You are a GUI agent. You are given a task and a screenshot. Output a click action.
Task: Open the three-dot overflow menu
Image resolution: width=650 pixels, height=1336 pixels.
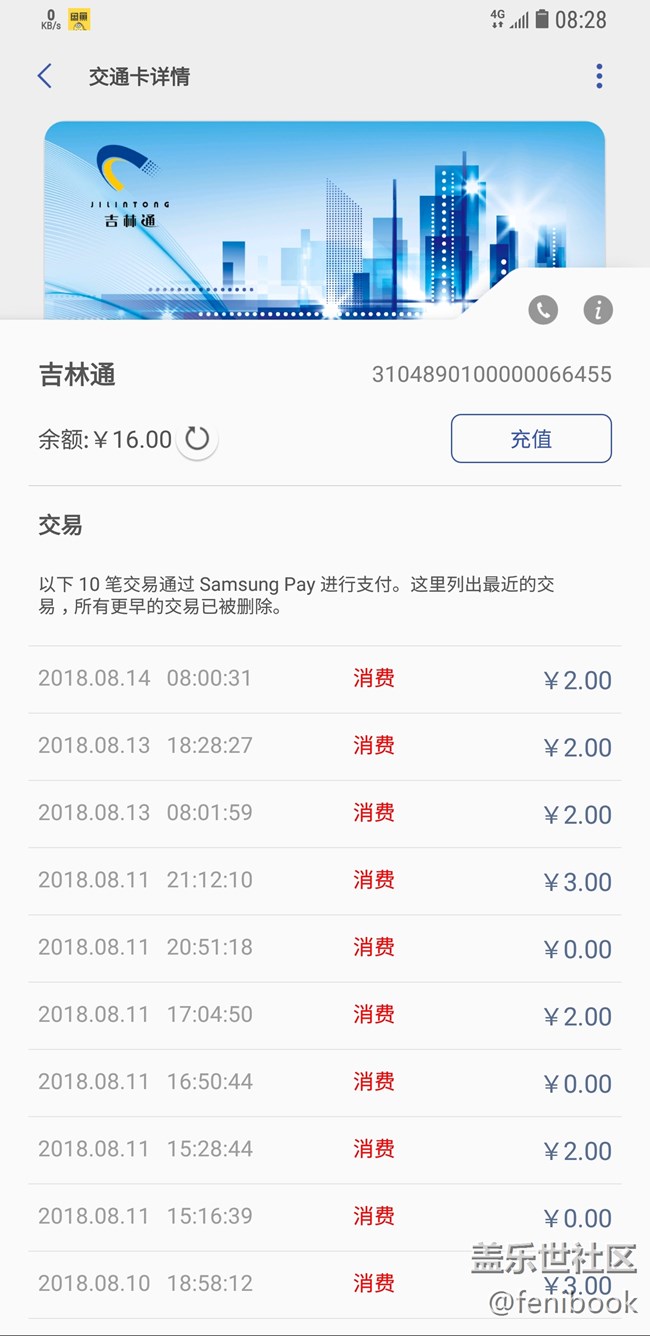pos(599,76)
